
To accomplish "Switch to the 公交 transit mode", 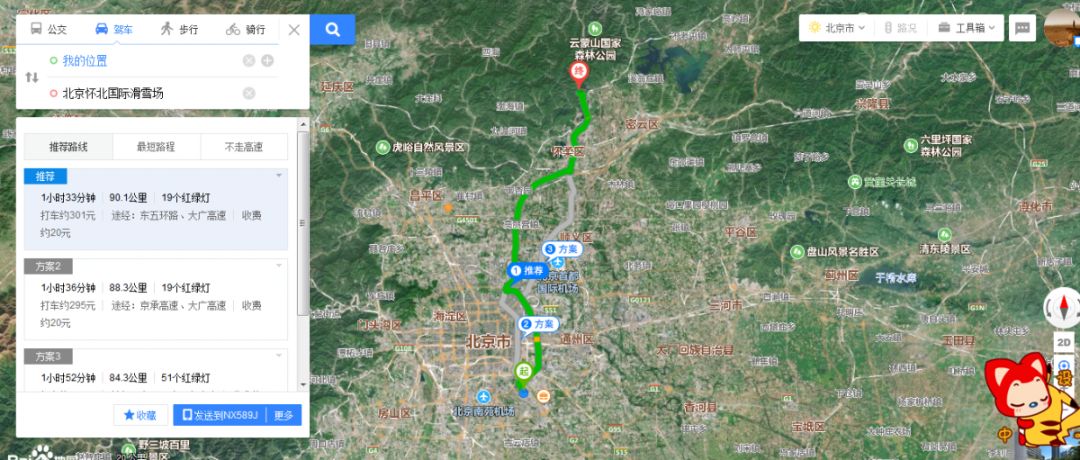I will point(48,29).
